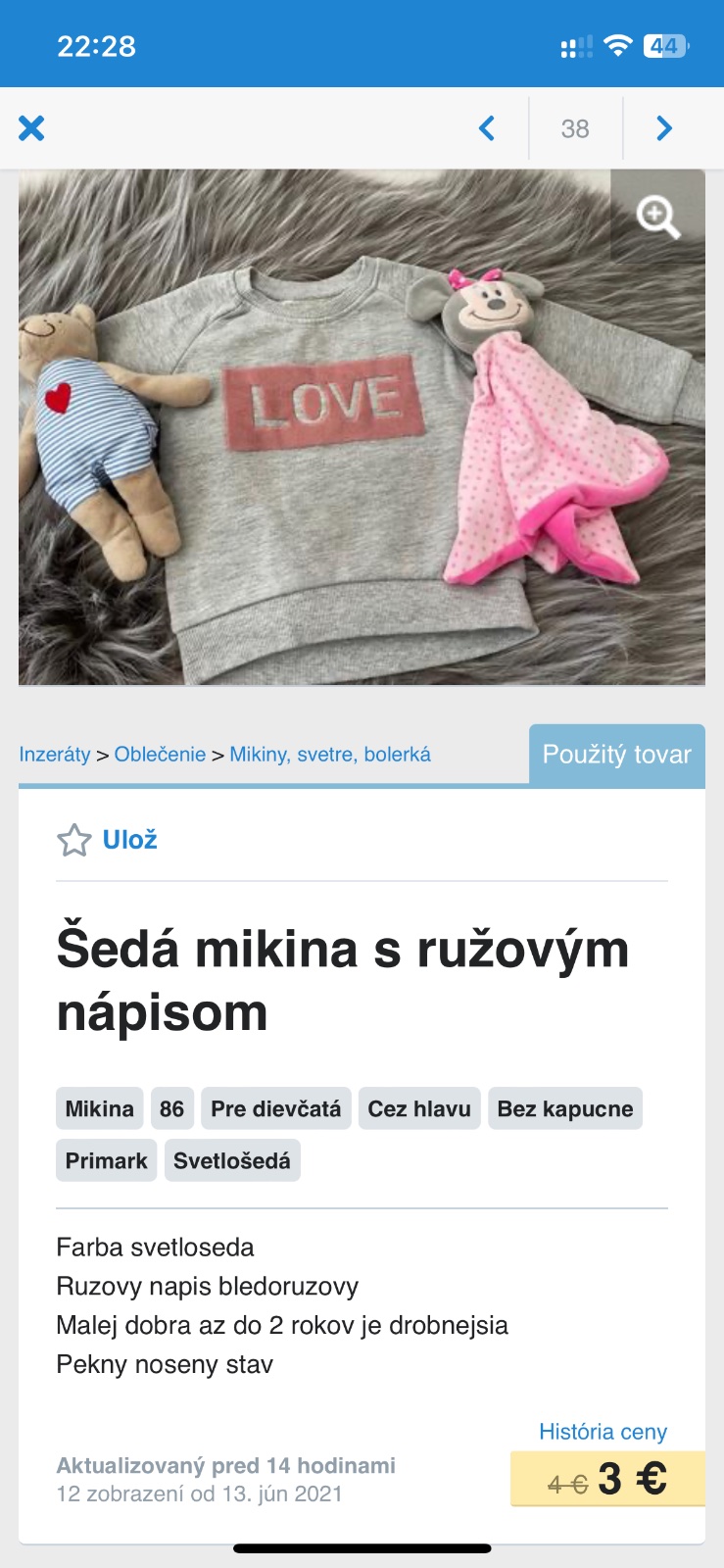Viewport: 724px width, 1568px height.
Task: Go to the previous listing arrow
Action: pos(487,128)
